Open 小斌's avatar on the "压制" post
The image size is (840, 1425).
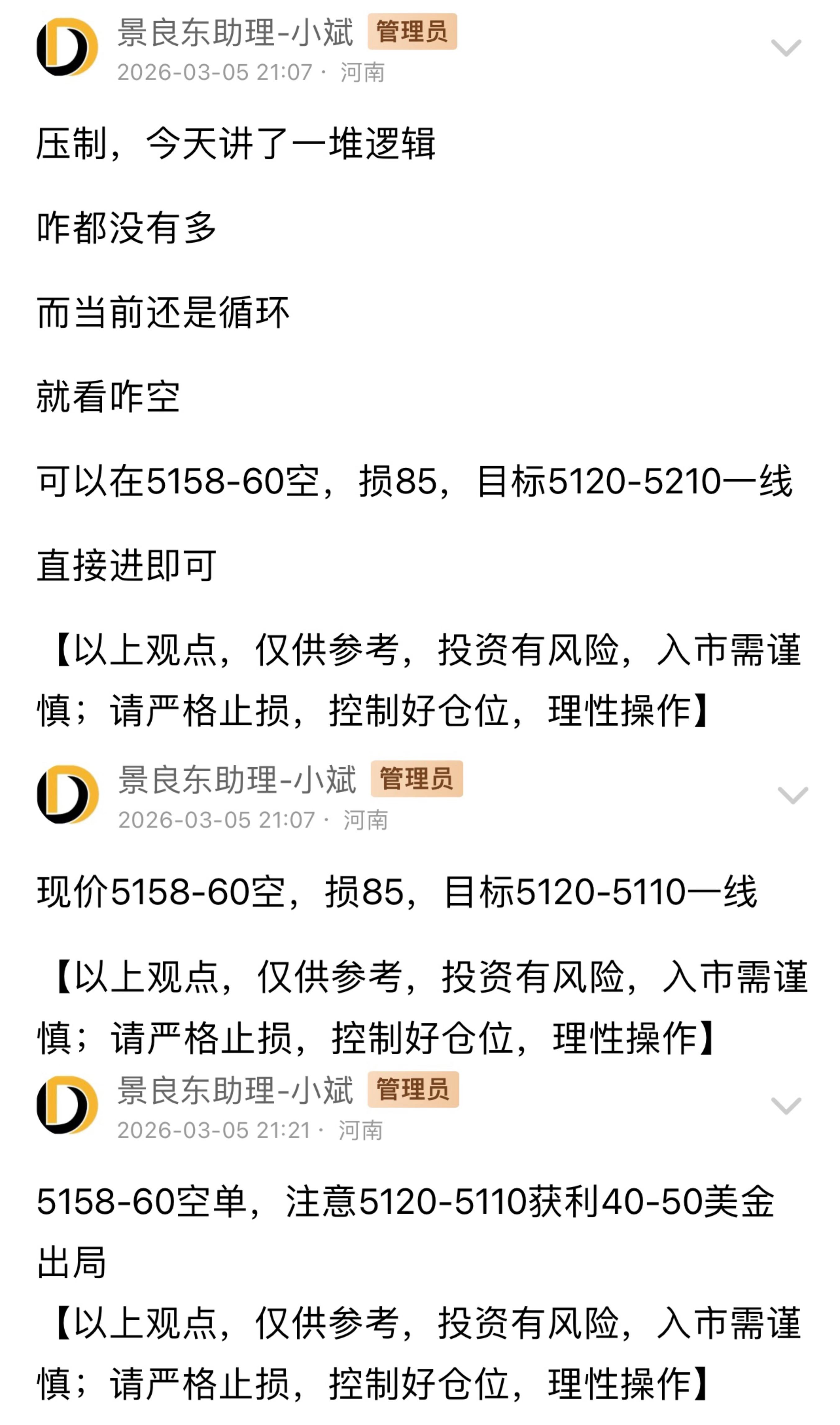click(67, 48)
